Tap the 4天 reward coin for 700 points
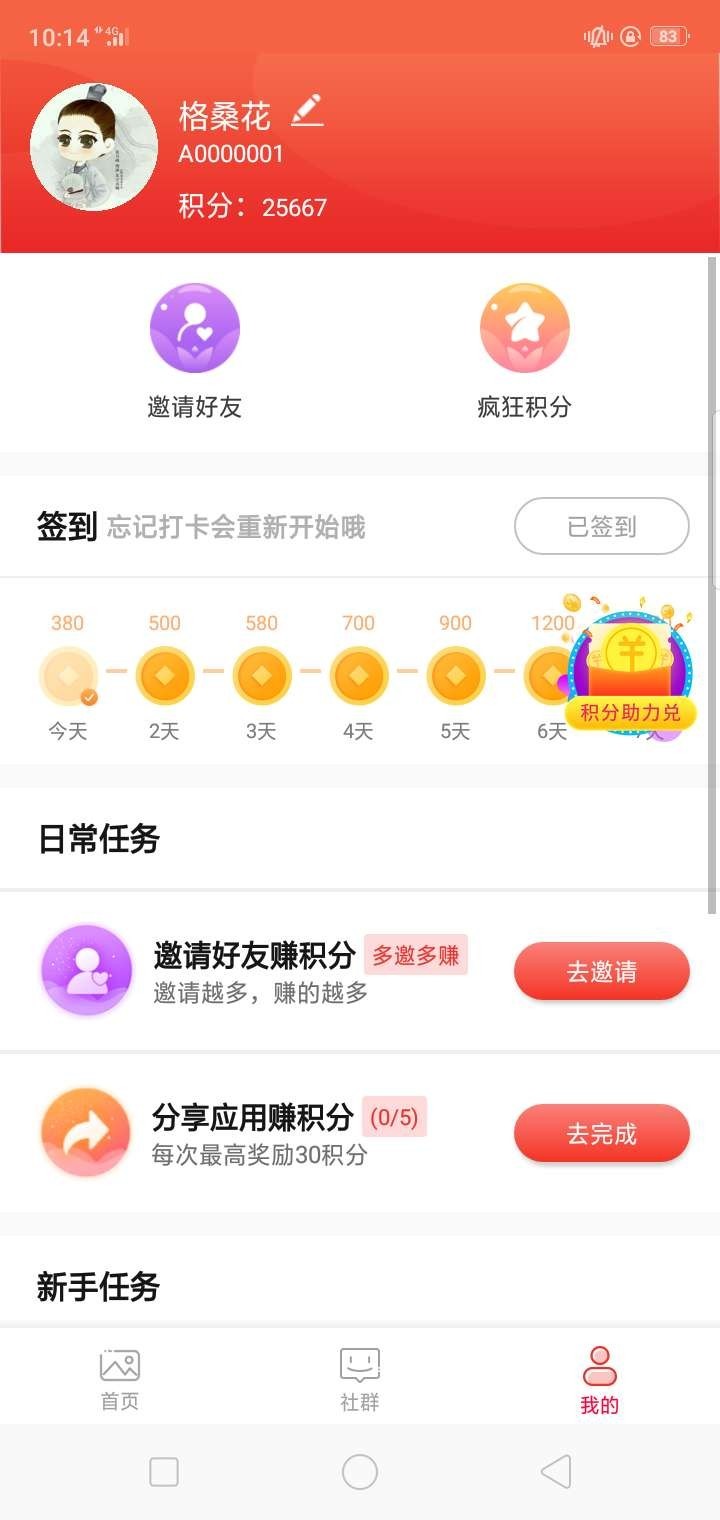Image resolution: width=720 pixels, height=1520 pixels. coord(358,675)
